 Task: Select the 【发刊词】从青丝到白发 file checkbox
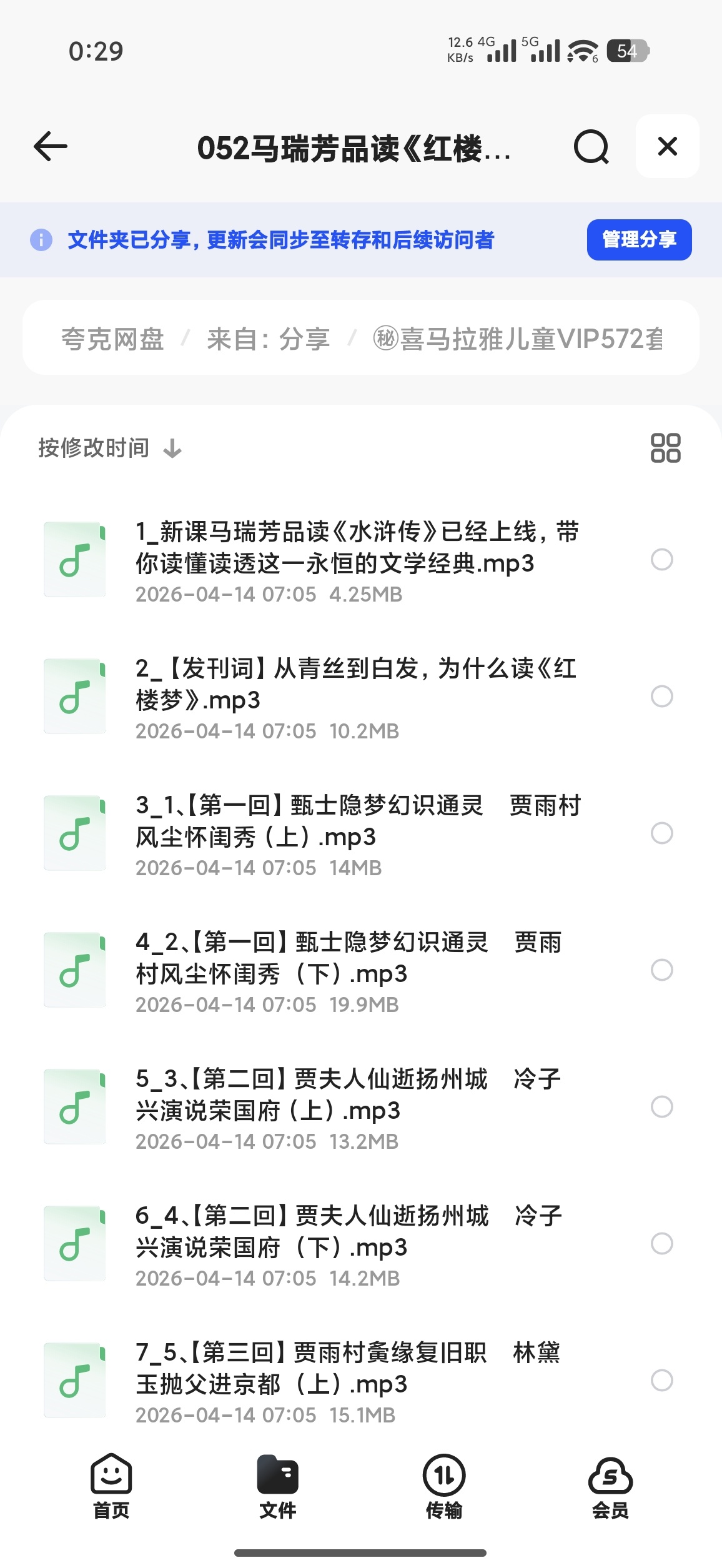point(661,696)
